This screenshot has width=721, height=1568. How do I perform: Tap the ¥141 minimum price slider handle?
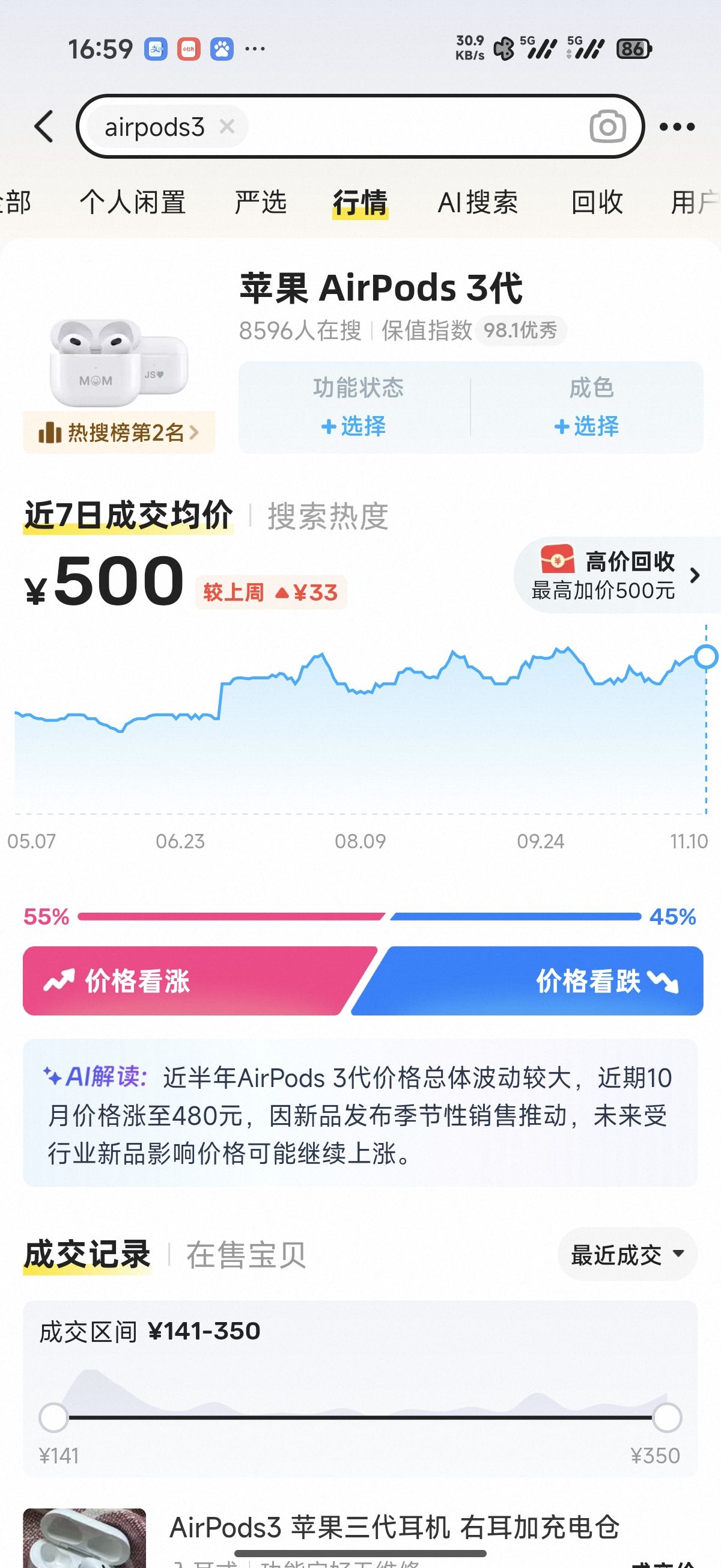53,1418
